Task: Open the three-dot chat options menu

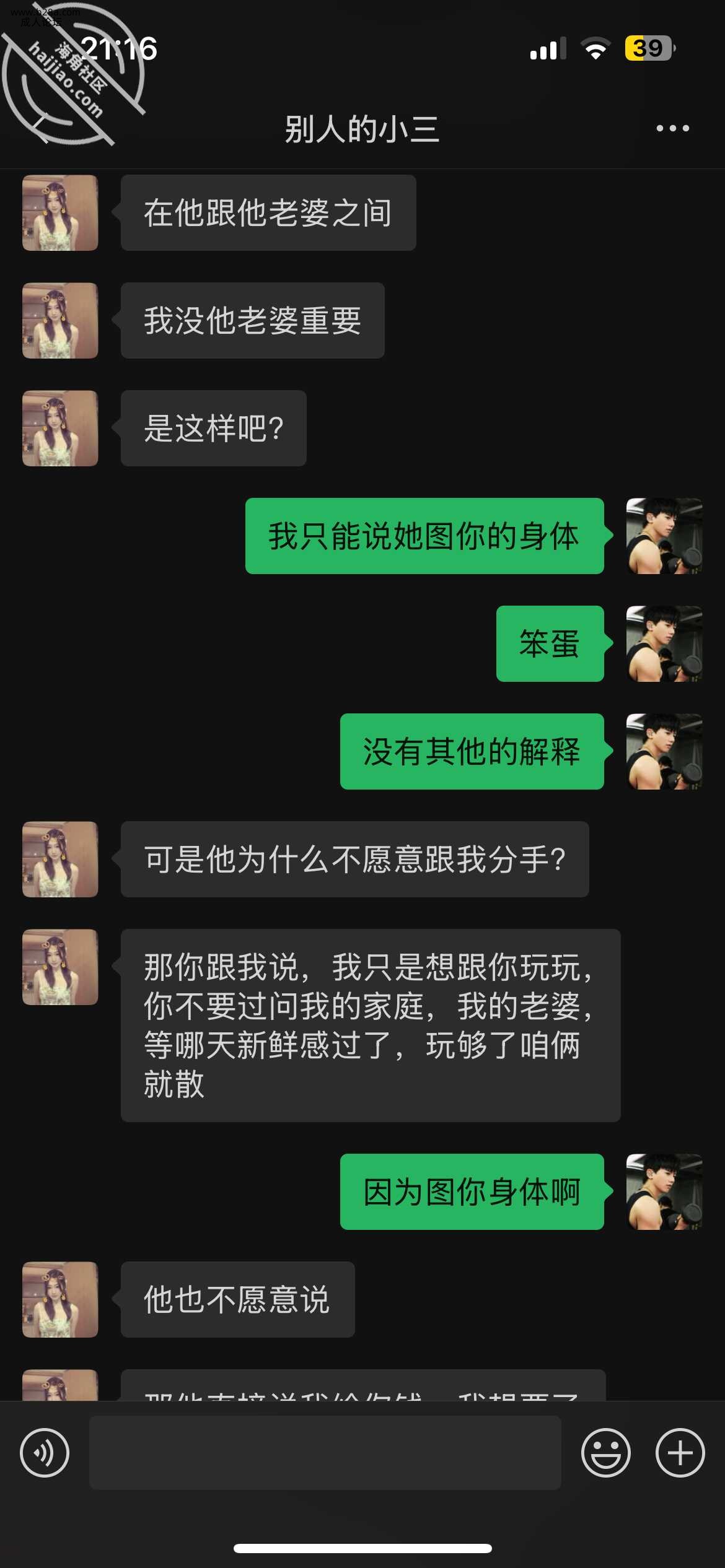Action: pyautogui.click(x=672, y=128)
